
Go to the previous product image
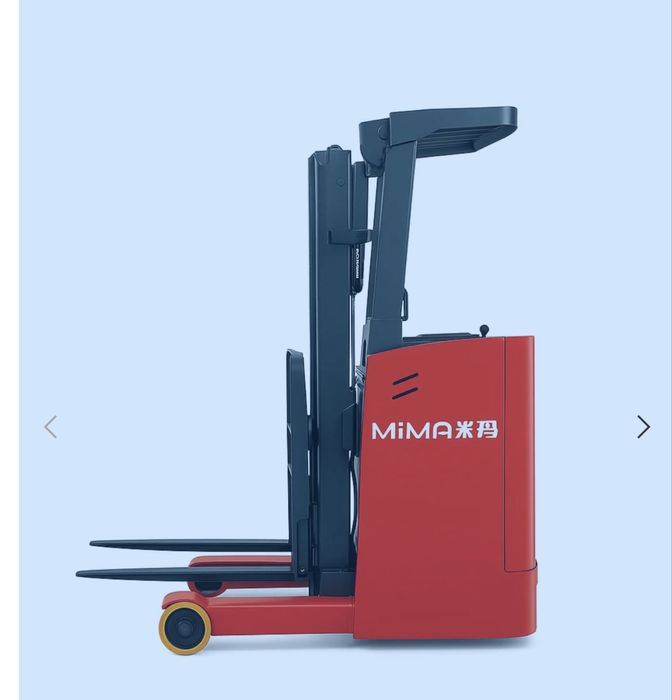(x=50, y=427)
